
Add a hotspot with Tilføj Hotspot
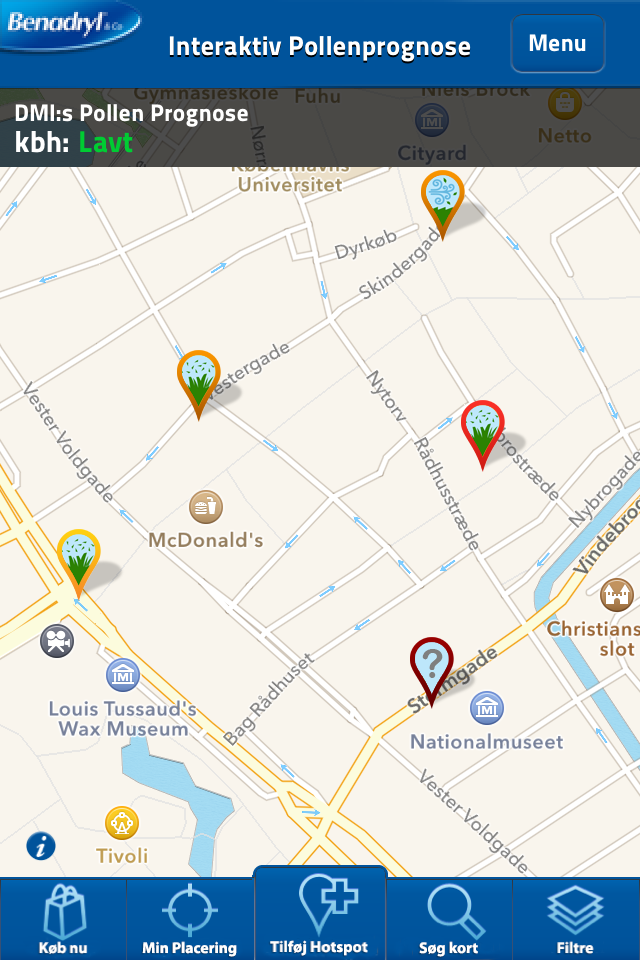point(320,915)
